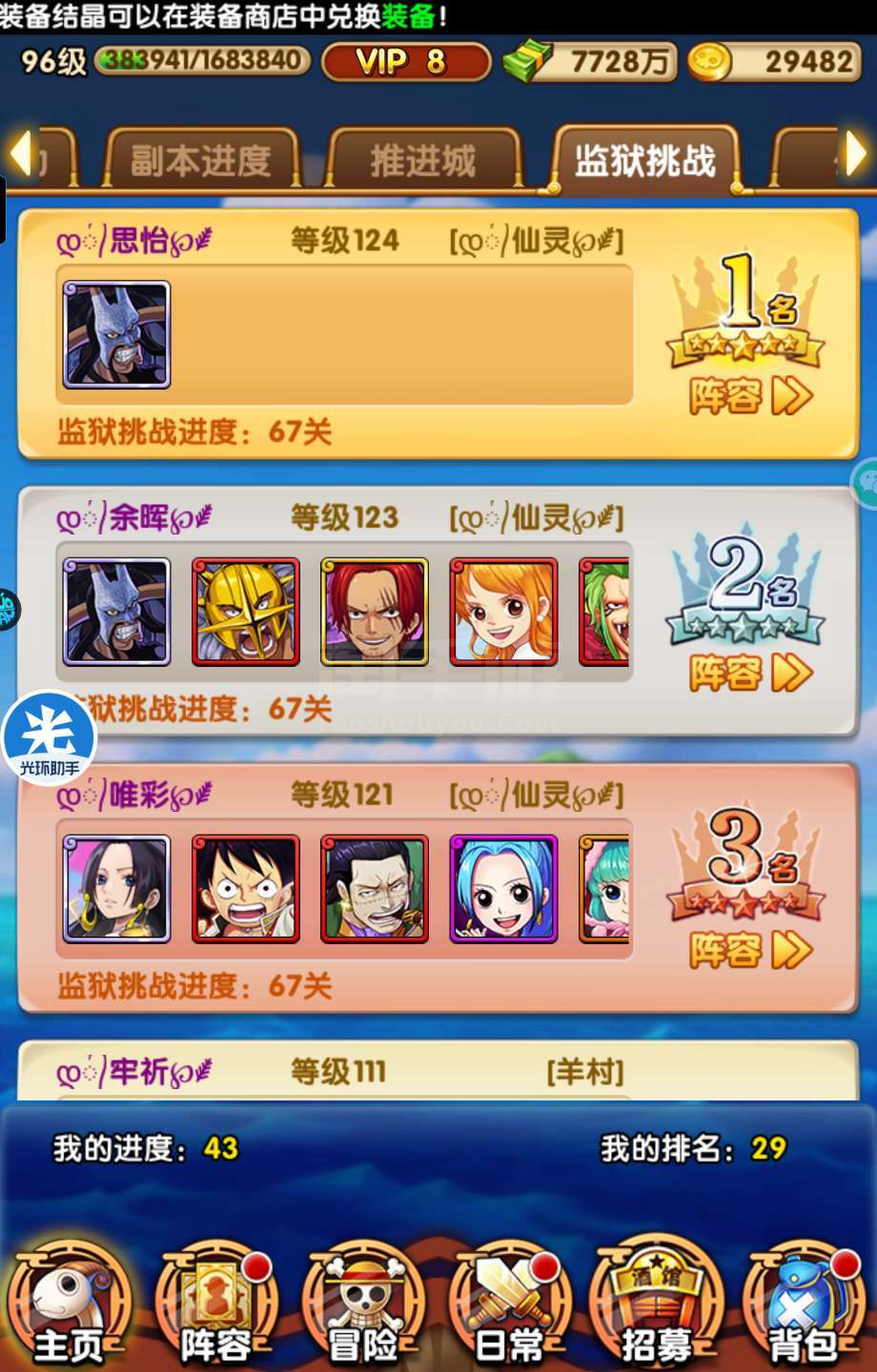Screen dimensions: 877x1372
Task: Open the 冒险 skull button
Action: pyautogui.click(x=363, y=1305)
